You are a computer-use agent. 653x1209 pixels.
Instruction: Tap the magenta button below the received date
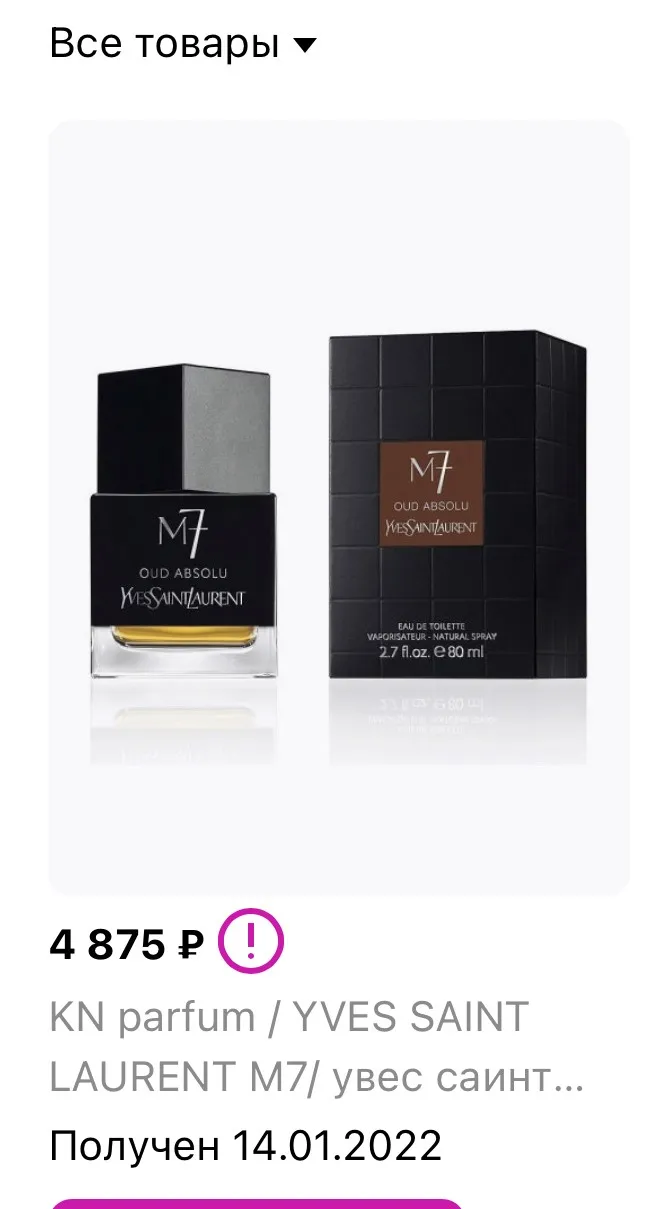(x=257, y=1203)
